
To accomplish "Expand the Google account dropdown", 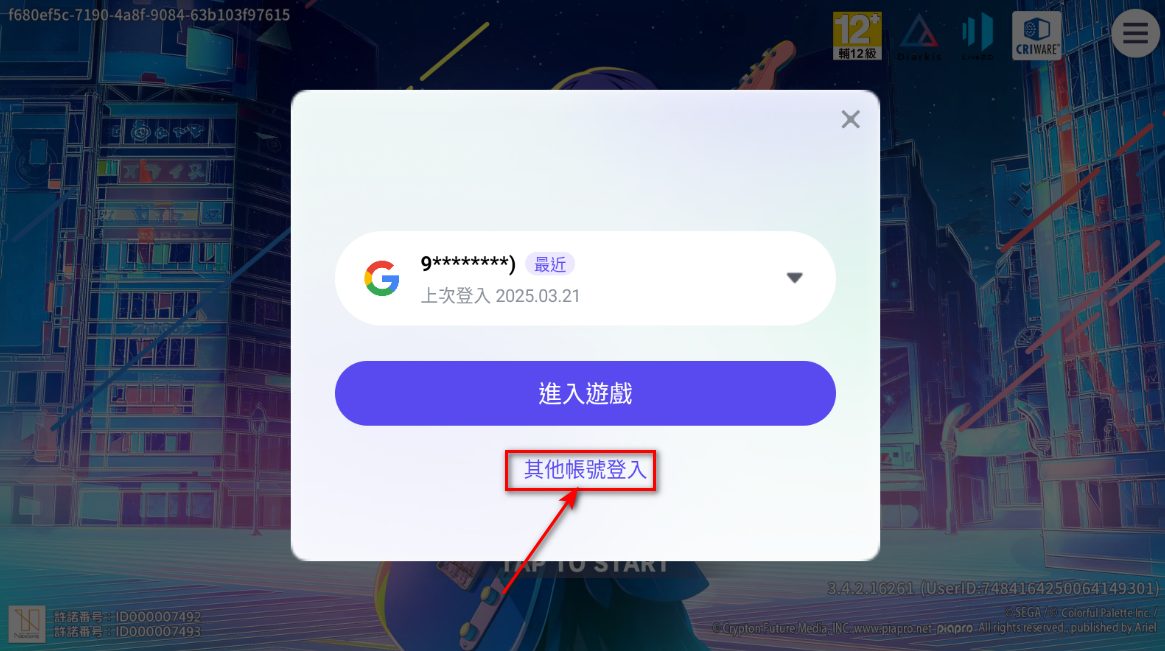I will click(794, 278).
